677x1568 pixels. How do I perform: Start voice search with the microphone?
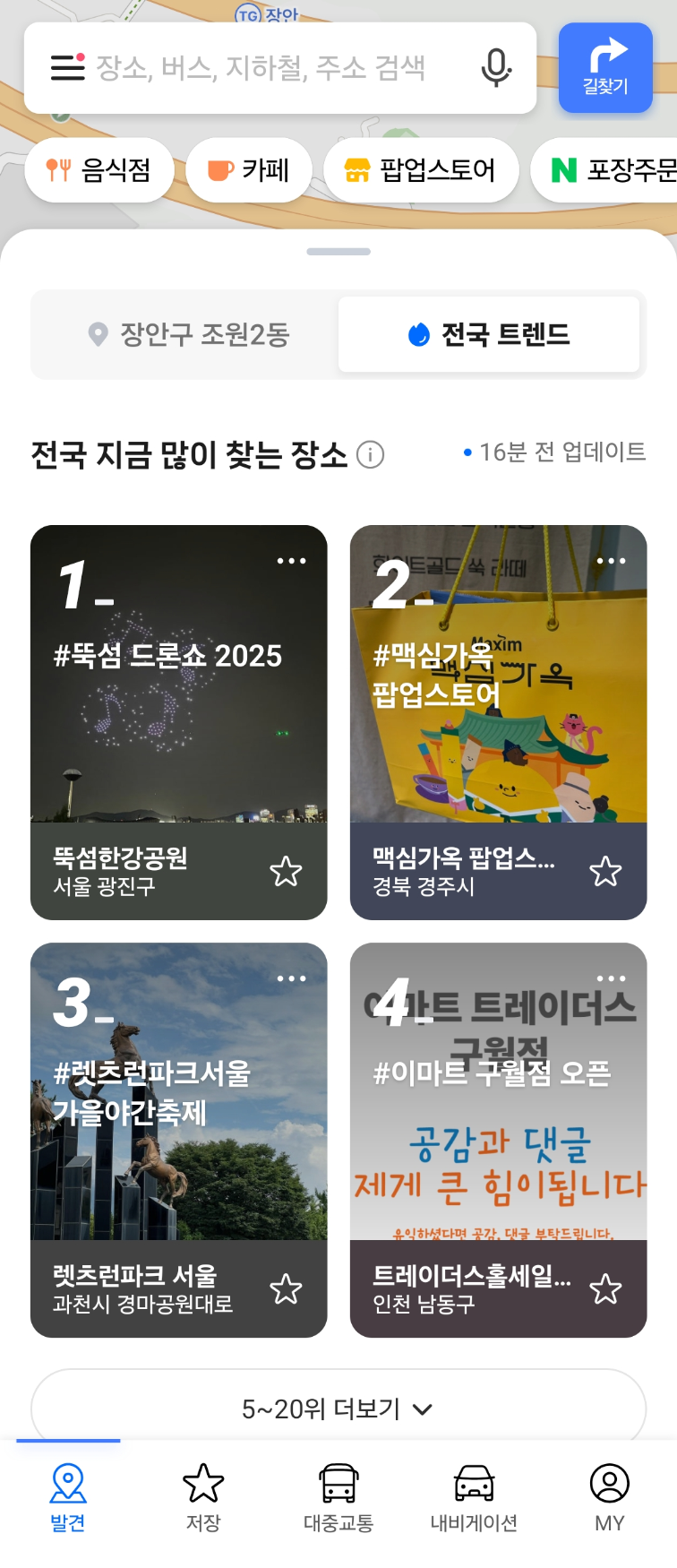(495, 68)
